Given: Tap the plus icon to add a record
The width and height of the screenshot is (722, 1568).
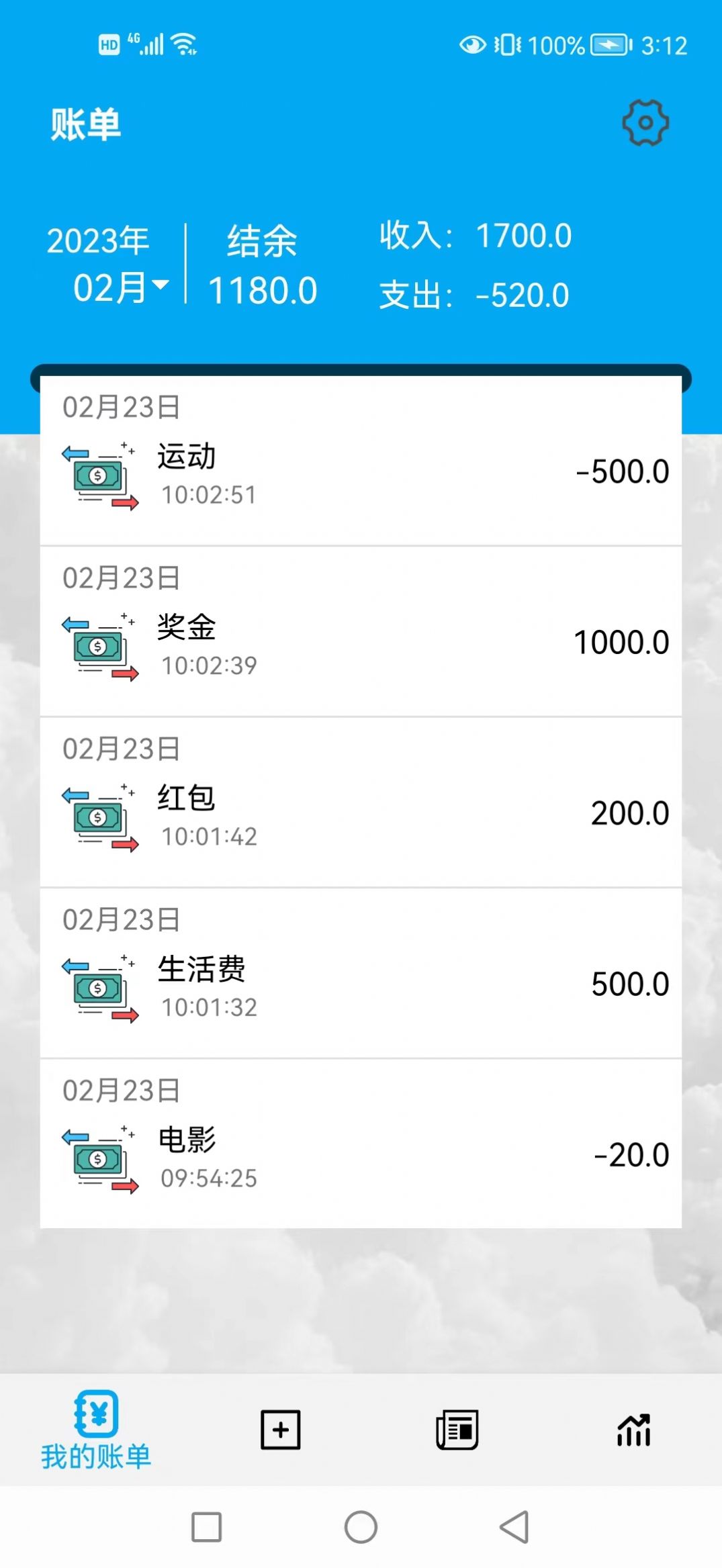Looking at the screenshot, I should pos(280,1430).
